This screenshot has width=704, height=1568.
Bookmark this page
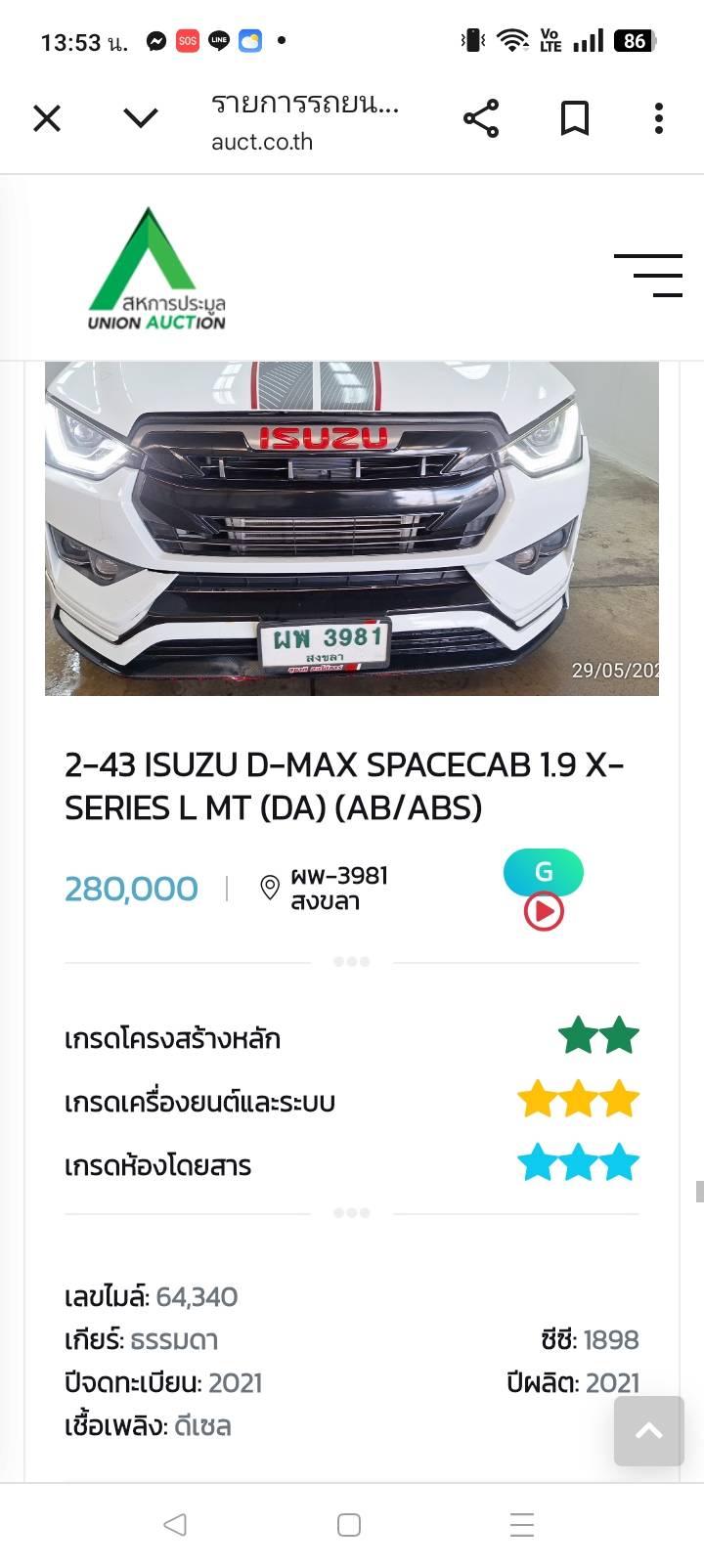point(574,119)
